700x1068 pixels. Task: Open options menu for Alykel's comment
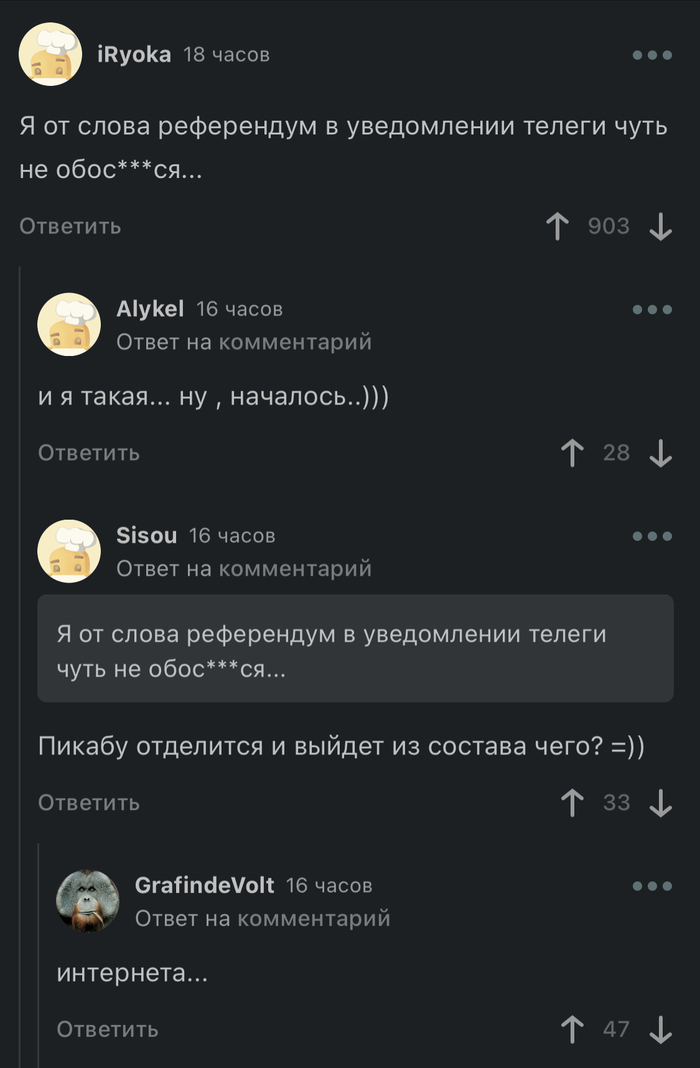click(652, 309)
